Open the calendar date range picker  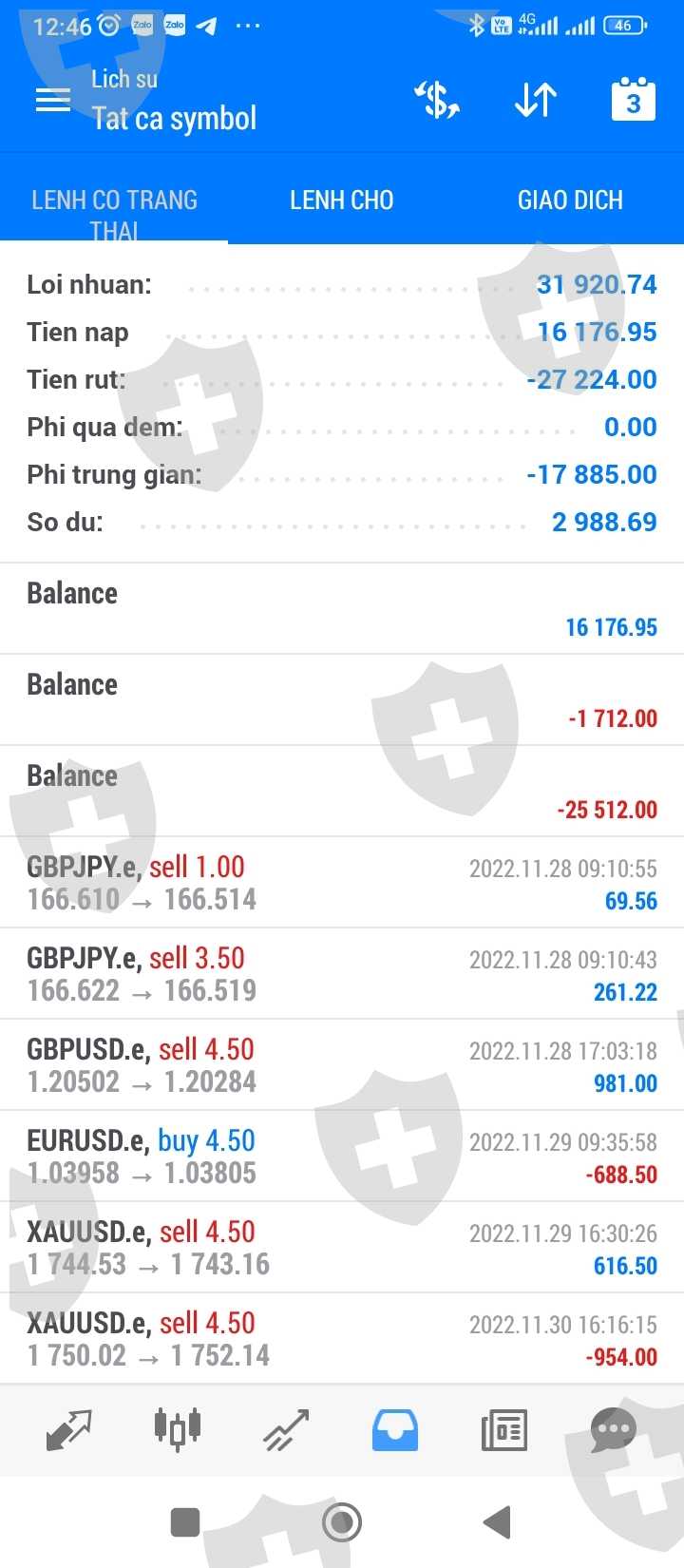[x=634, y=100]
